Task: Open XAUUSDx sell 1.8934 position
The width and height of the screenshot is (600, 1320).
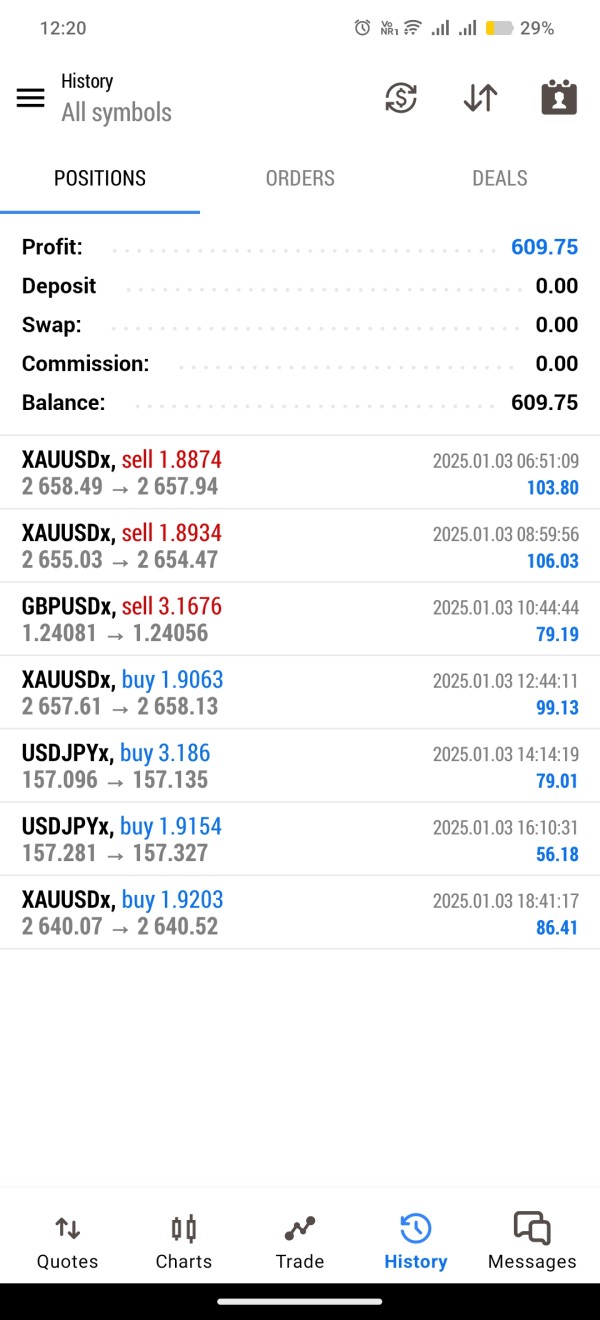Action: [300, 546]
